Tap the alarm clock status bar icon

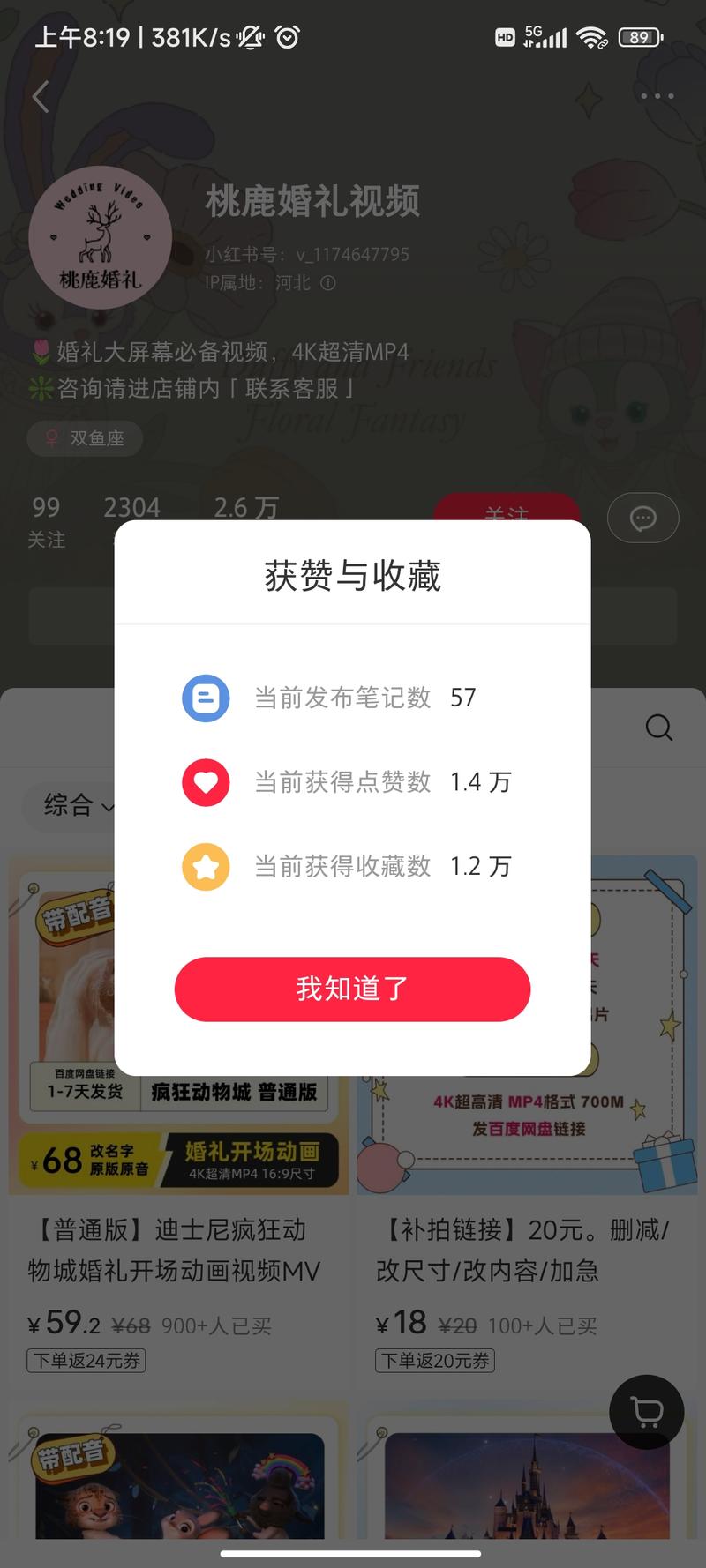tap(287, 37)
